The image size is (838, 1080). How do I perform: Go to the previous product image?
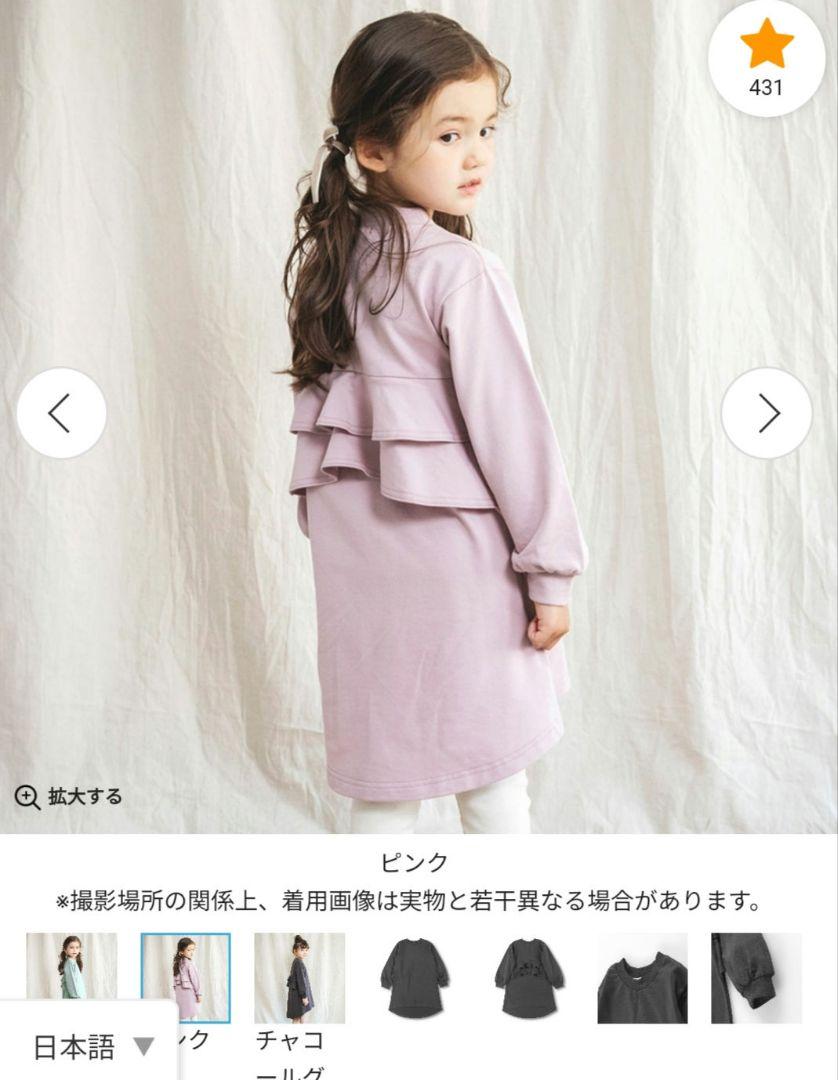coord(61,413)
